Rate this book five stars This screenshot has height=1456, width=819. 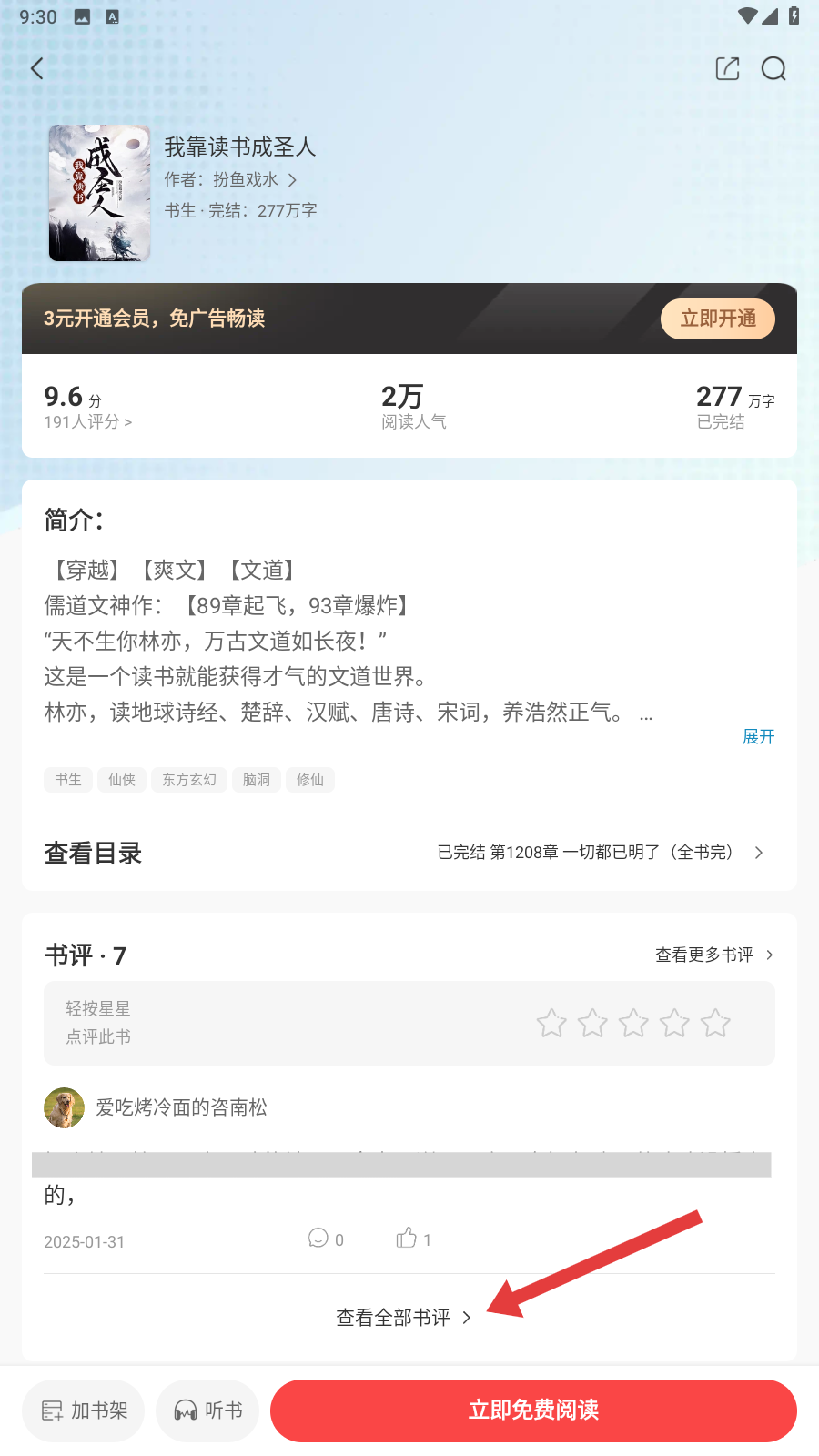coord(715,1023)
